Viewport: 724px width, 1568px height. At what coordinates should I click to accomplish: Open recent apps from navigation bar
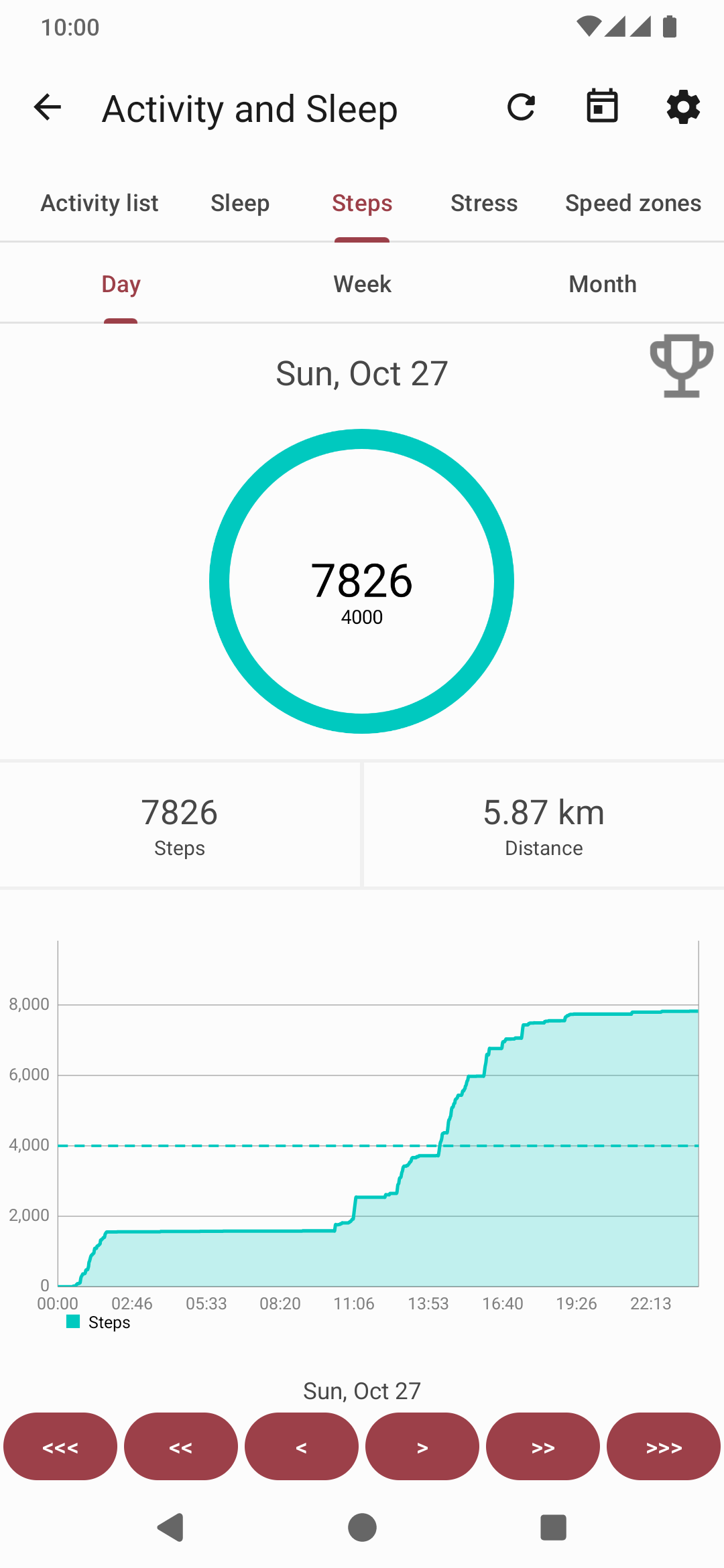click(553, 1528)
